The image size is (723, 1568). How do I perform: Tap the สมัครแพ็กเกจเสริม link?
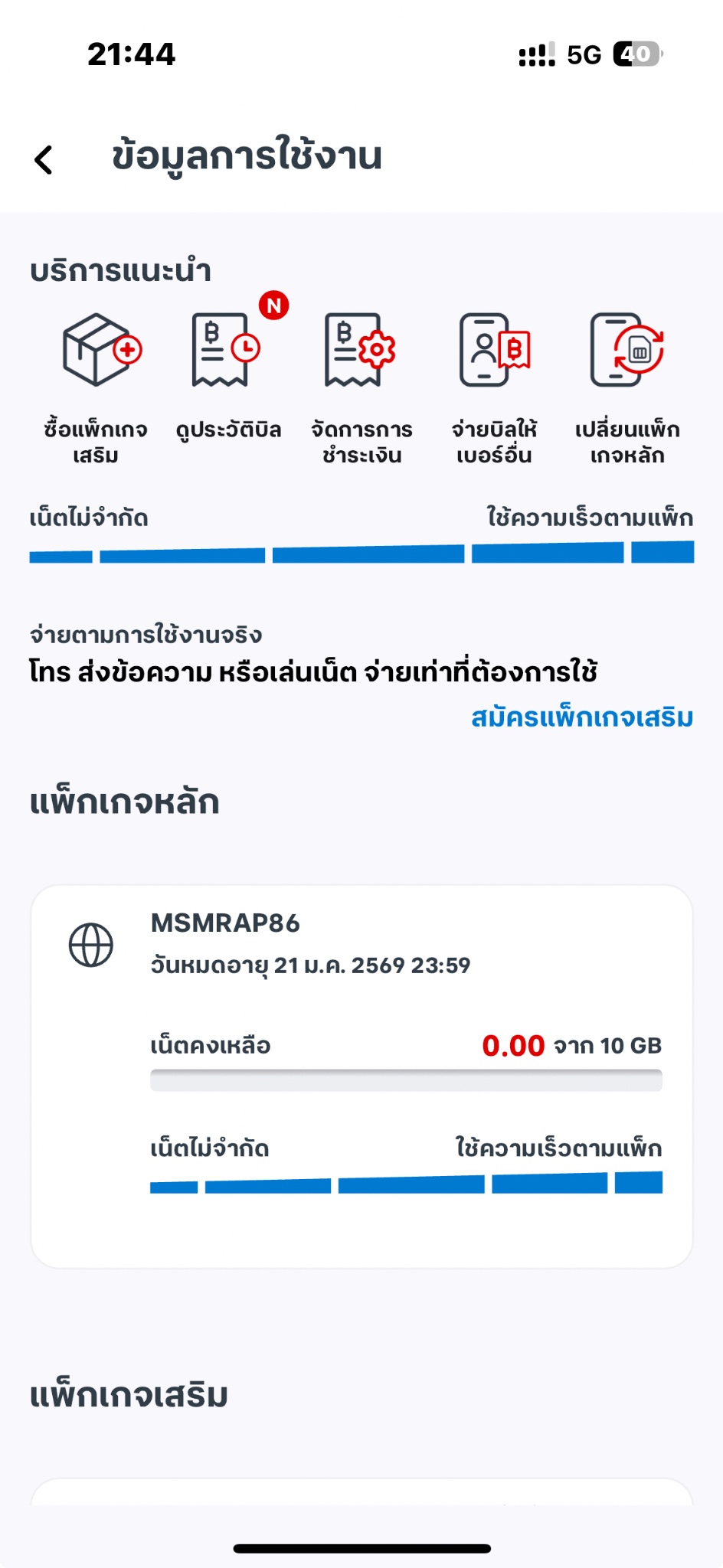581,718
